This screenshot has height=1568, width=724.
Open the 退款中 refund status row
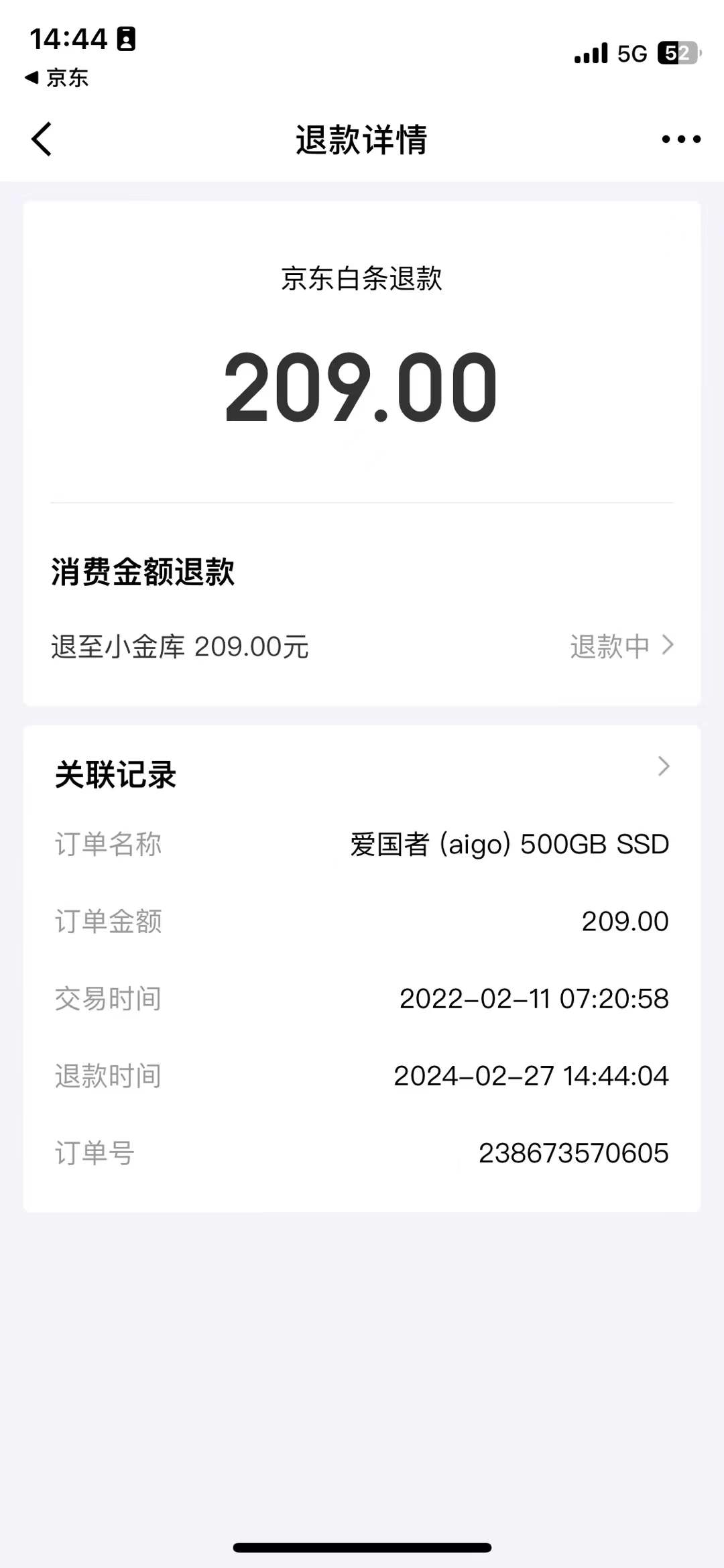[362, 646]
